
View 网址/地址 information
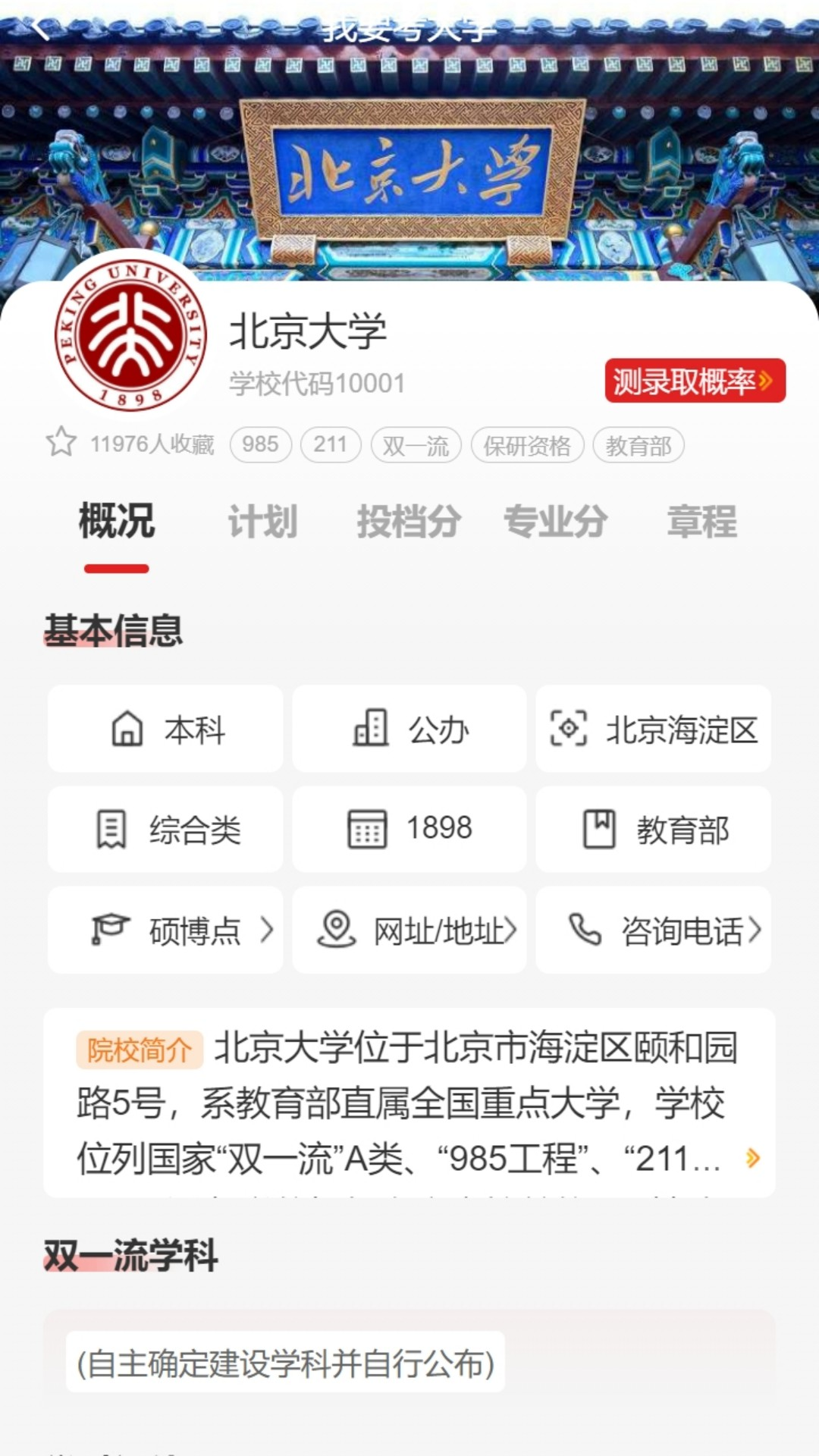tap(409, 930)
